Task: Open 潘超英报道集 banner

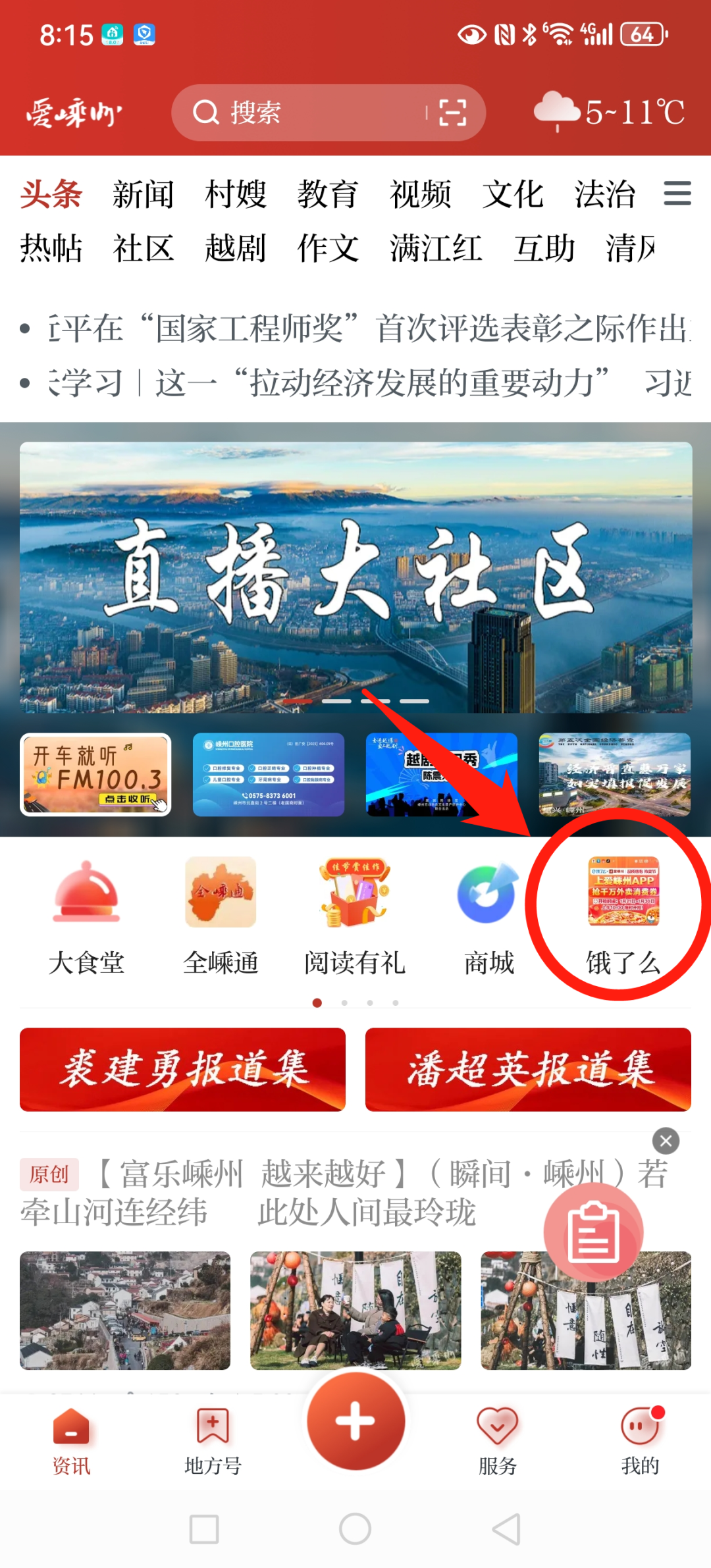Action: click(x=528, y=1069)
